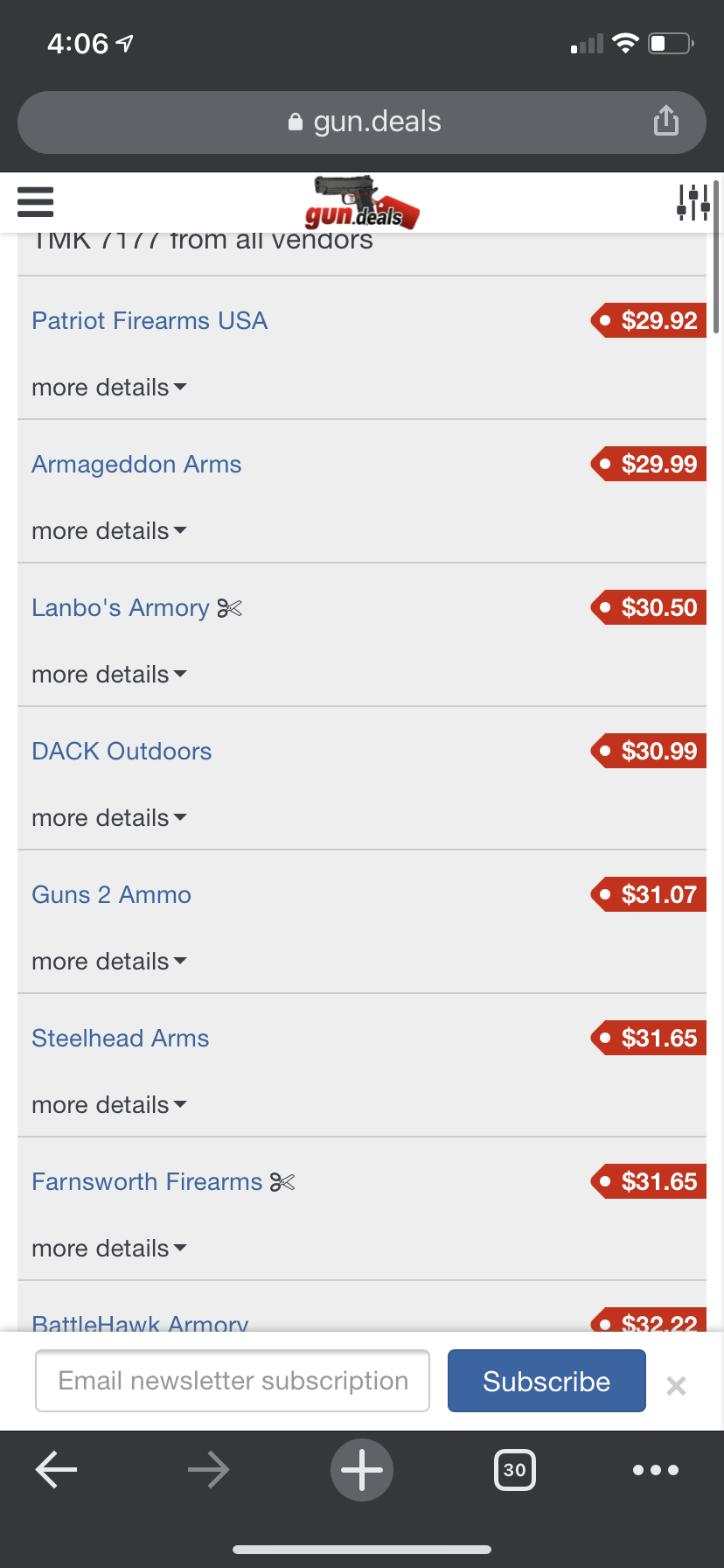Visit Lanbo's Armory vendor link
The image size is (724, 1568).
coord(121,607)
